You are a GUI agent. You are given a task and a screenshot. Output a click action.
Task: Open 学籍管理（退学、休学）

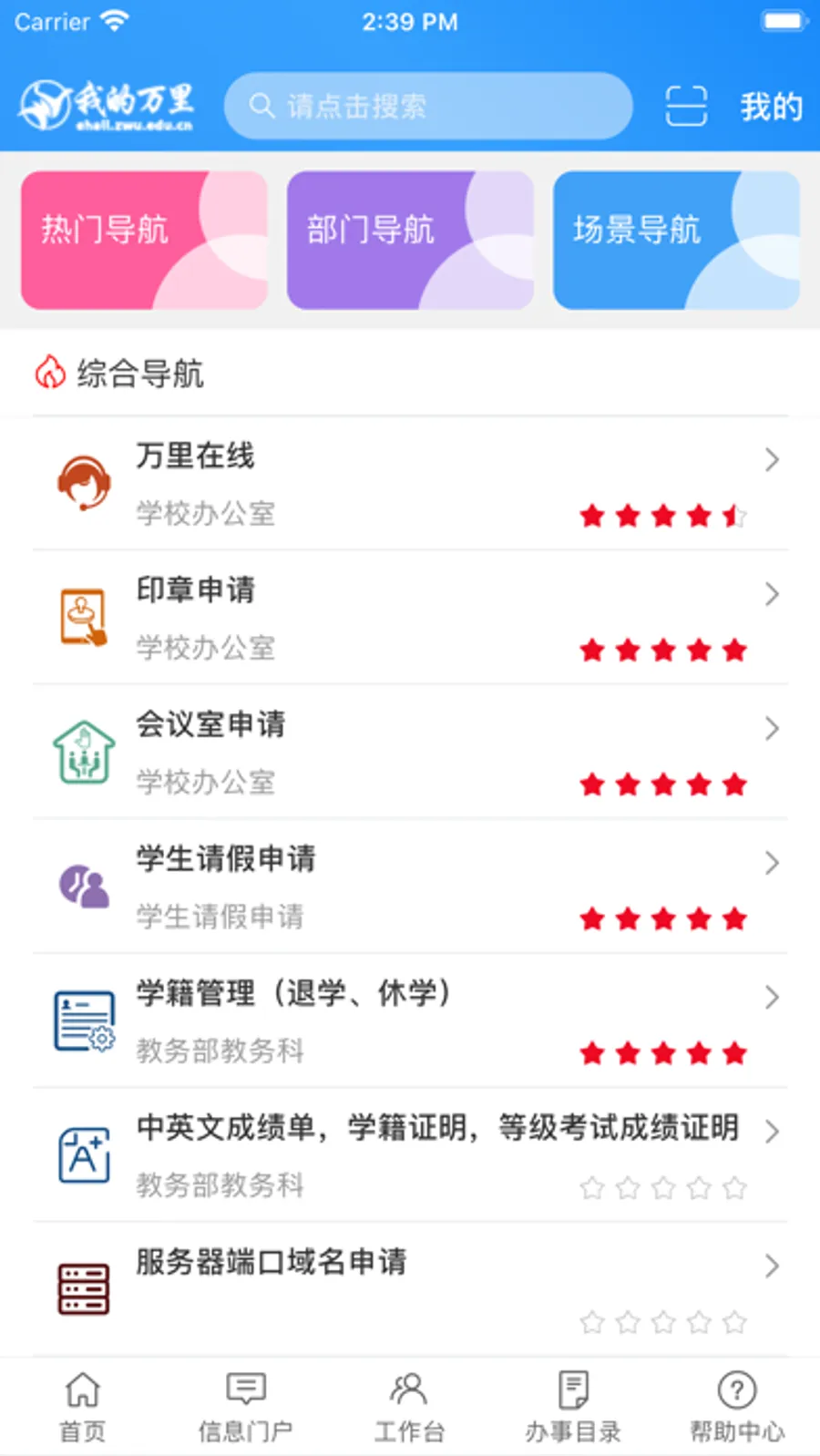pyautogui.click(x=410, y=1020)
